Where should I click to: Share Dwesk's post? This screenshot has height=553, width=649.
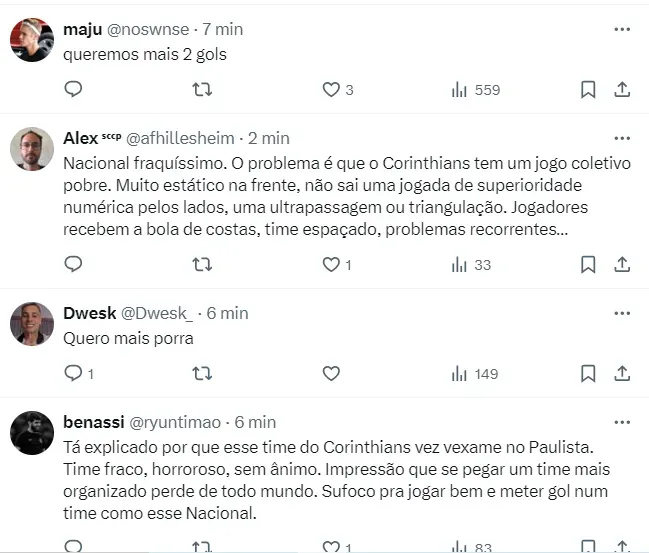coord(622,374)
